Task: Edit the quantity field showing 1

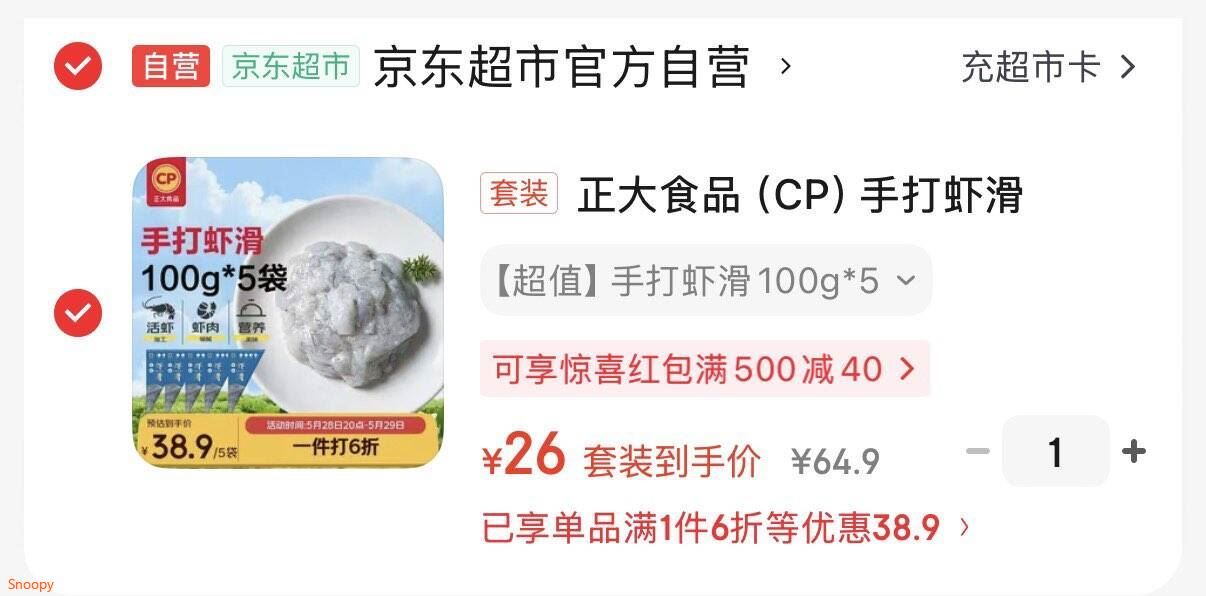Action: coord(1056,452)
